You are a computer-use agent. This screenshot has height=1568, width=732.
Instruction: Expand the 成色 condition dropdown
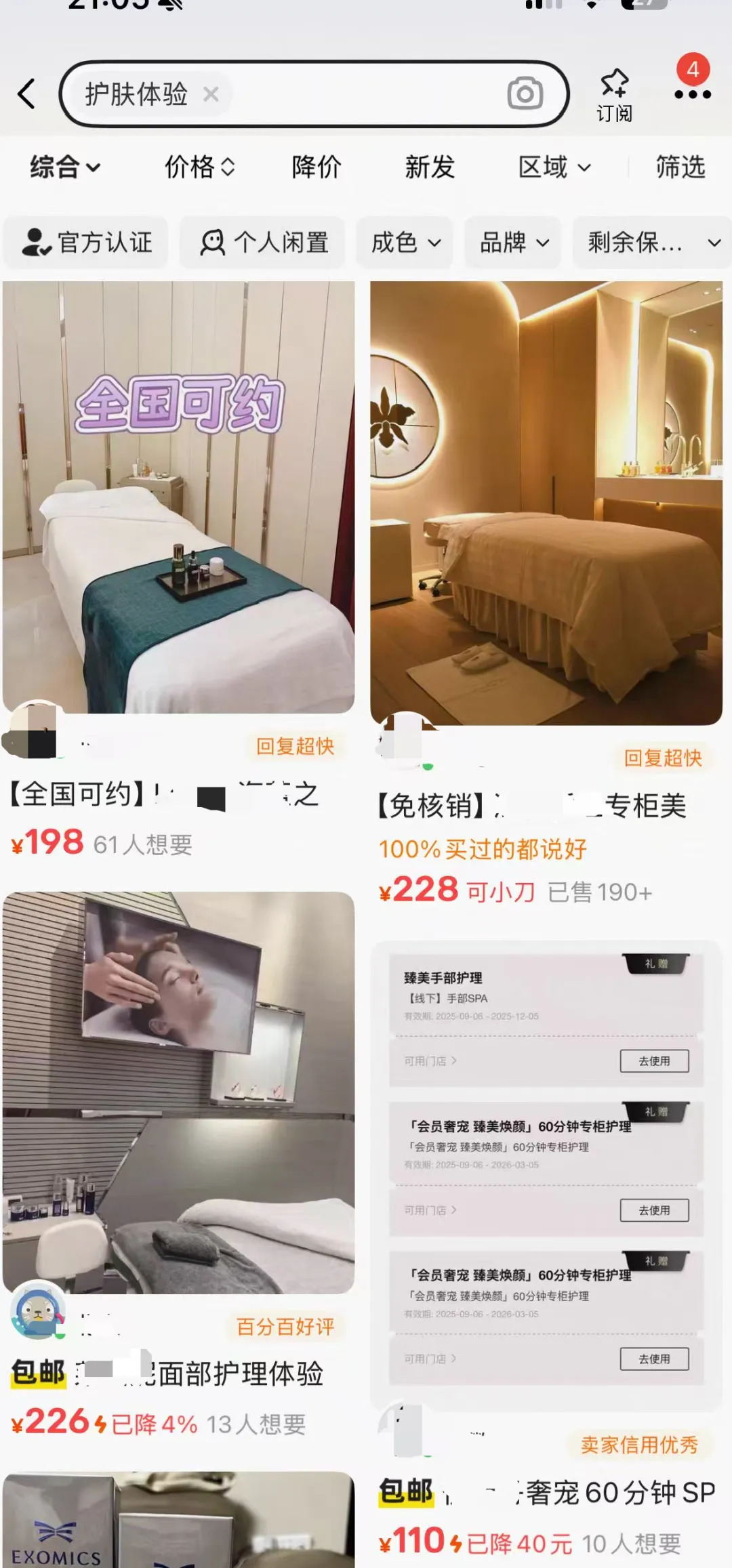click(x=405, y=243)
